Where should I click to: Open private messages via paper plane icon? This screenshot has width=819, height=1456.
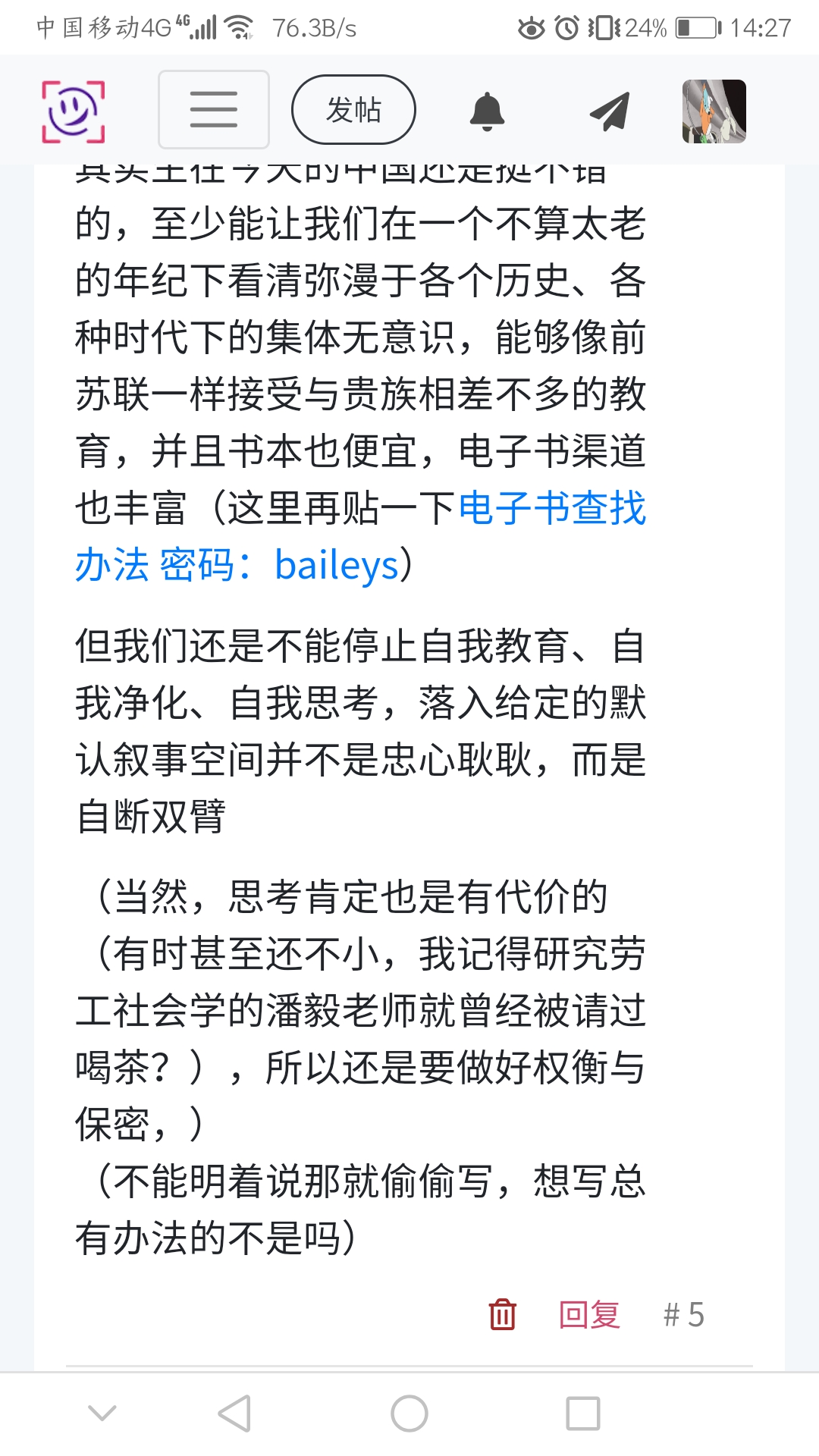pos(610,111)
